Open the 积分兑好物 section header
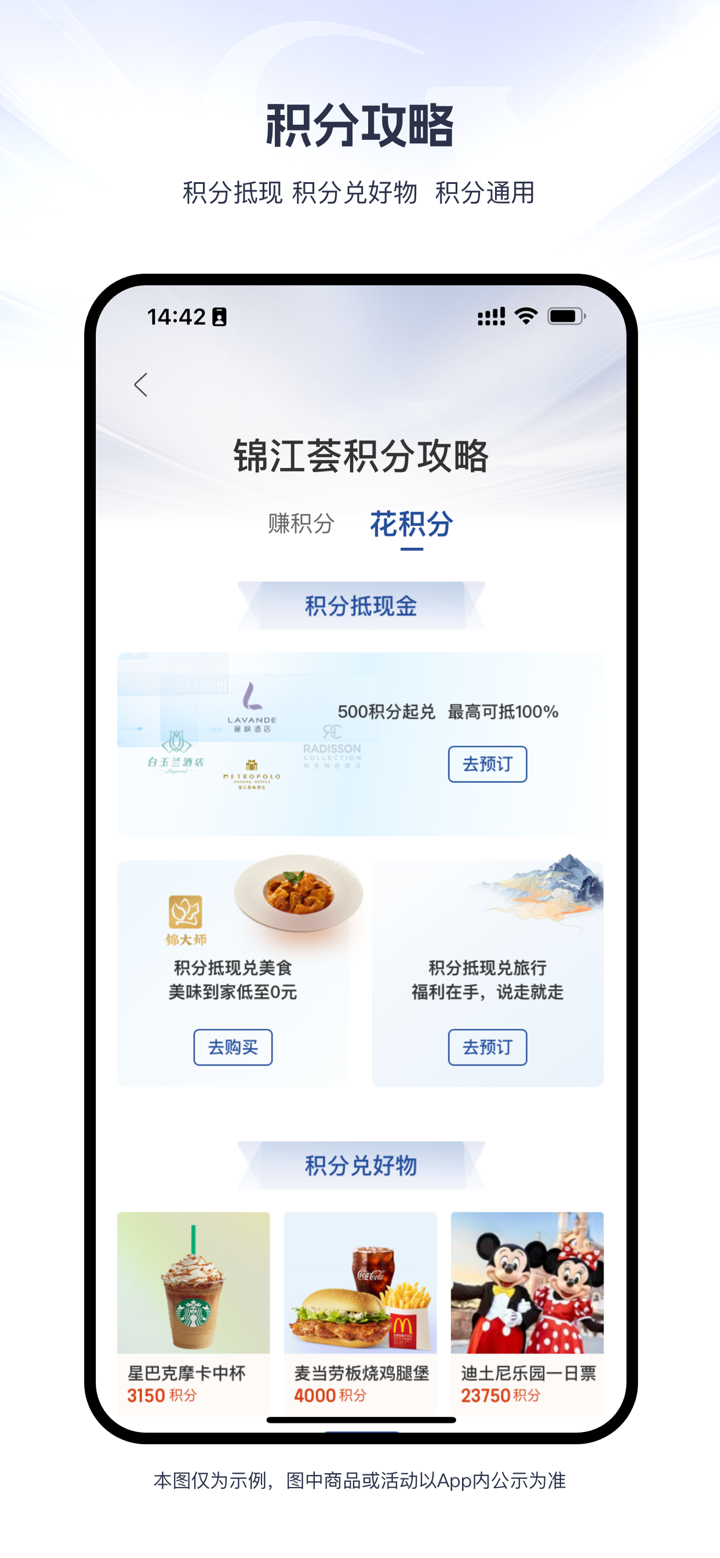This screenshot has width=720, height=1558. [x=359, y=1164]
